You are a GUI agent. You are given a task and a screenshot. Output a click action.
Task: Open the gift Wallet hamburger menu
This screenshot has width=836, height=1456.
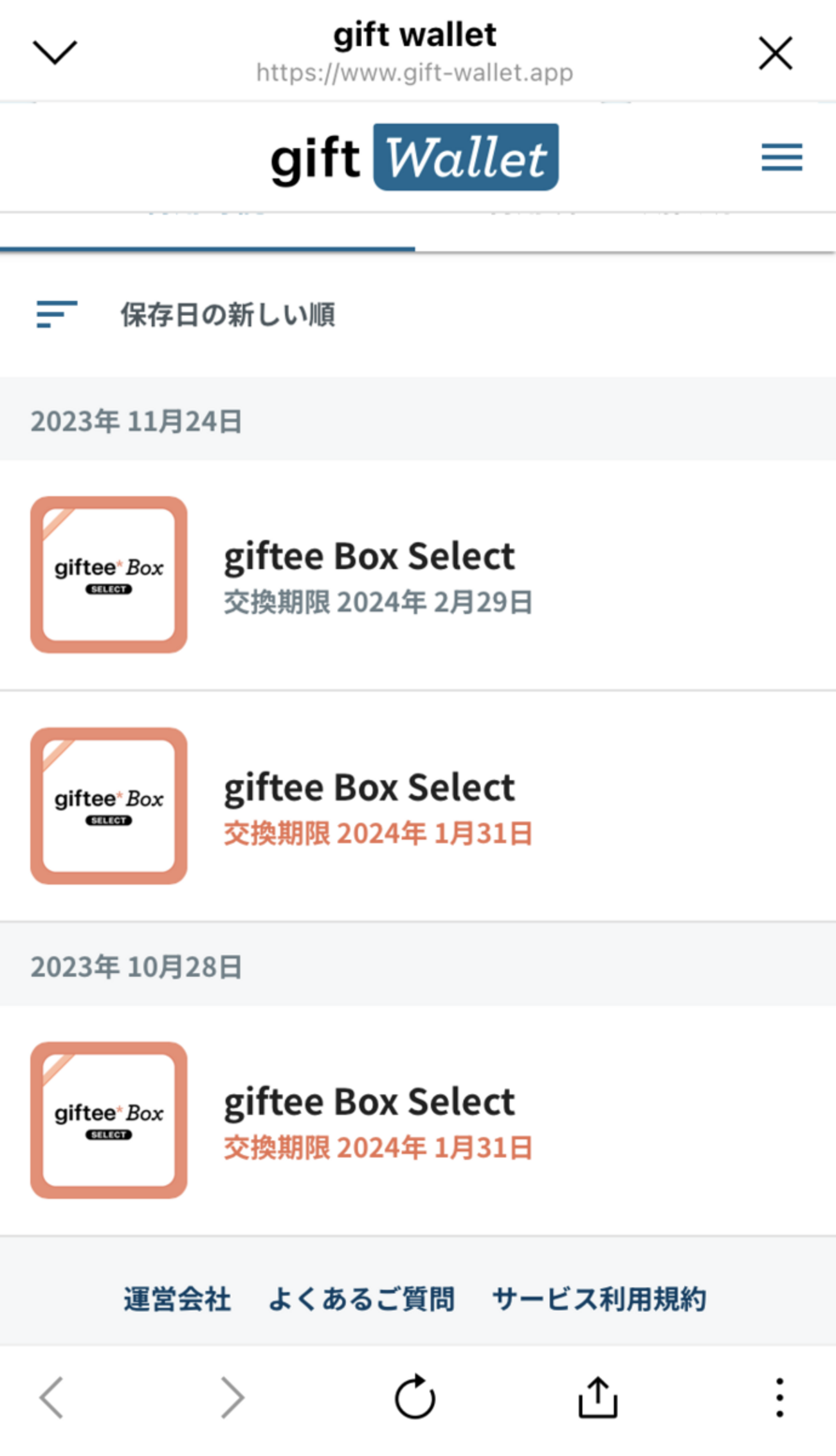[x=782, y=158]
